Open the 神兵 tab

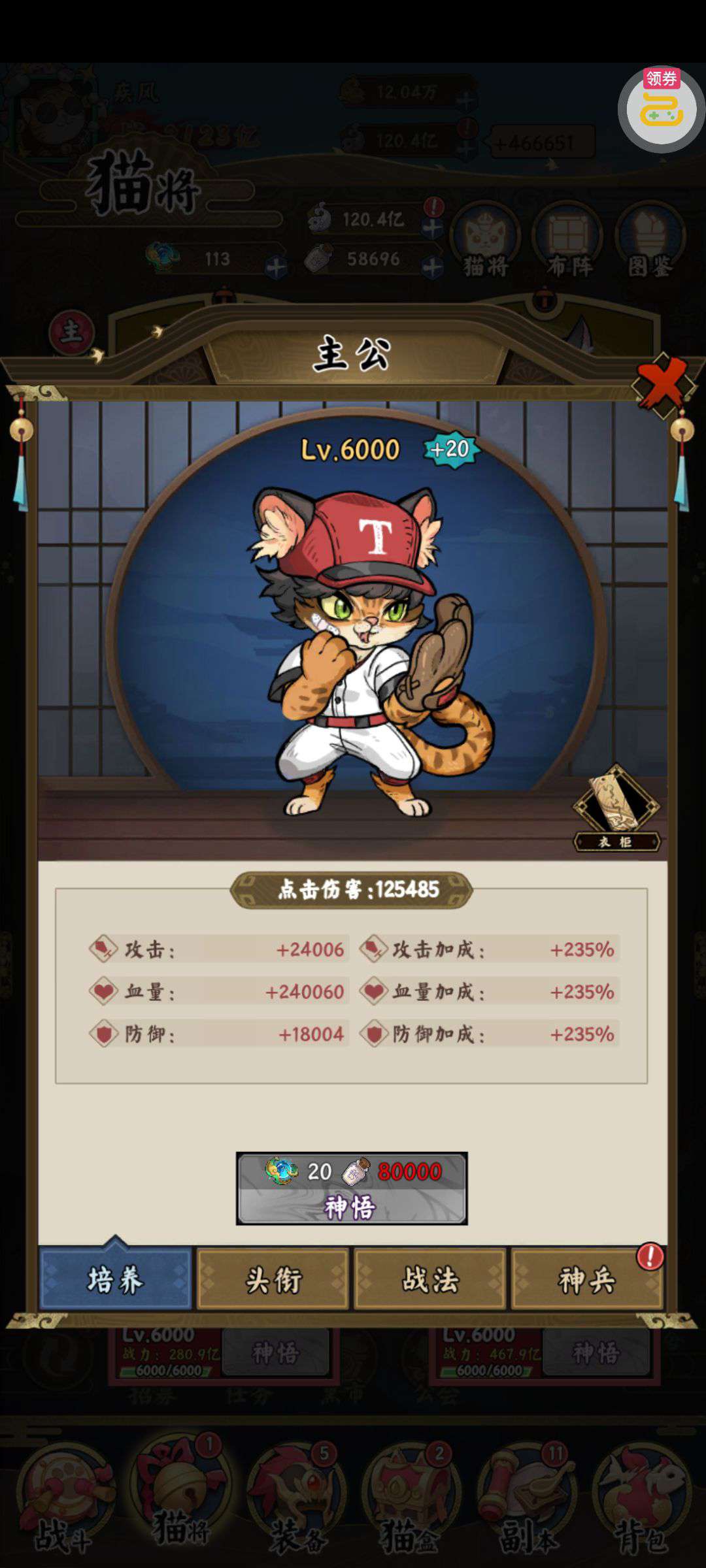(x=587, y=1279)
